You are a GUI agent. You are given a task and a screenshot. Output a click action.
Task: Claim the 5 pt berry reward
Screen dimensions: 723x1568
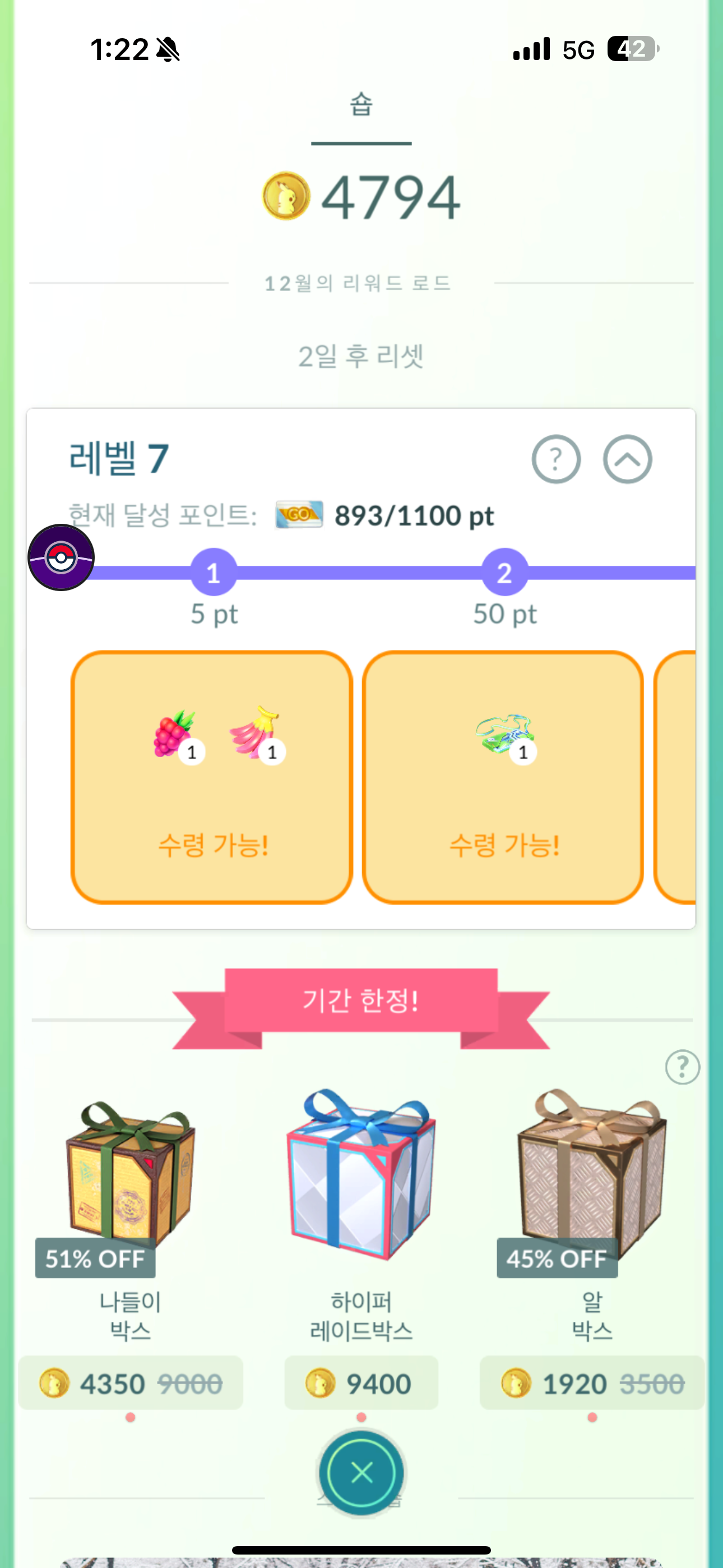212,777
